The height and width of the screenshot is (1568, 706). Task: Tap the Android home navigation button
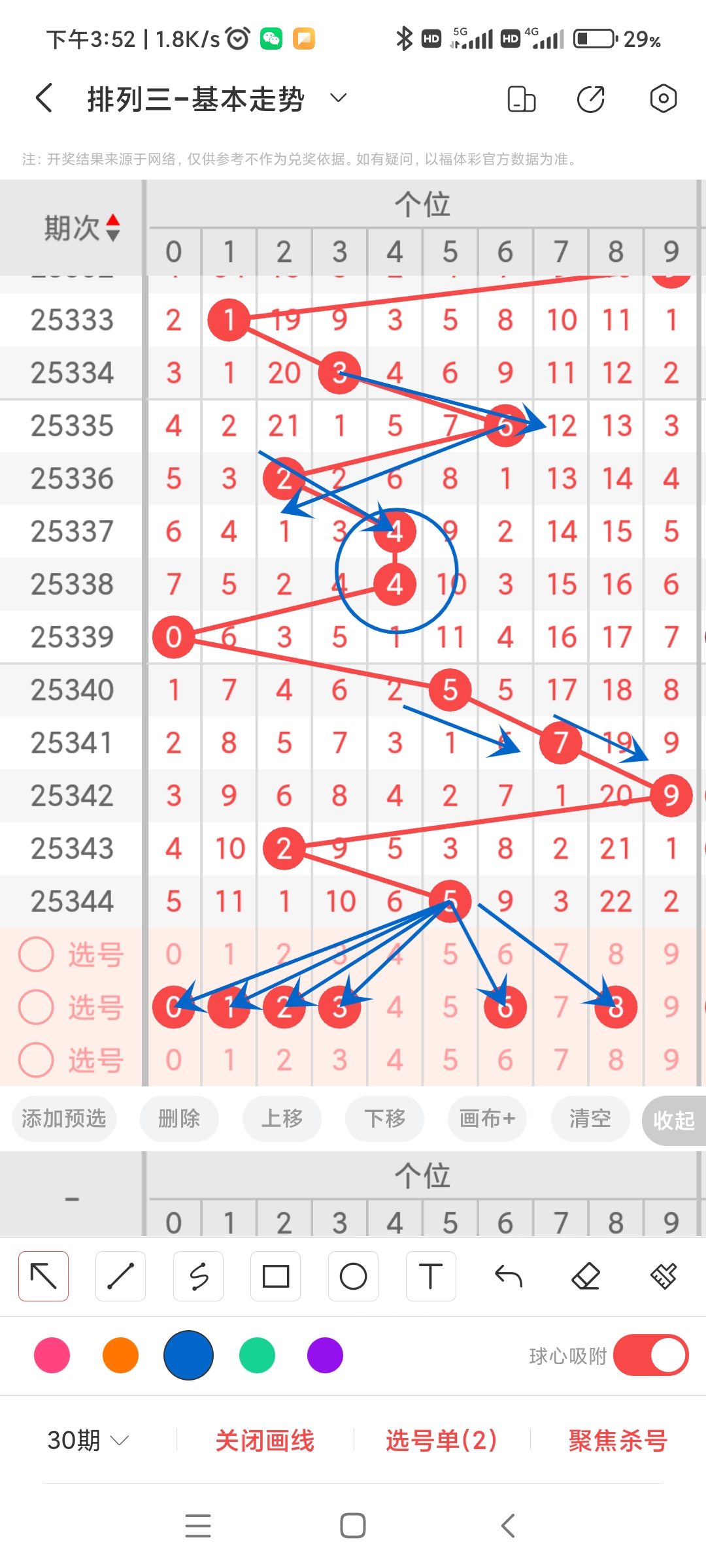pyautogui.click(x=352, y=1525)
